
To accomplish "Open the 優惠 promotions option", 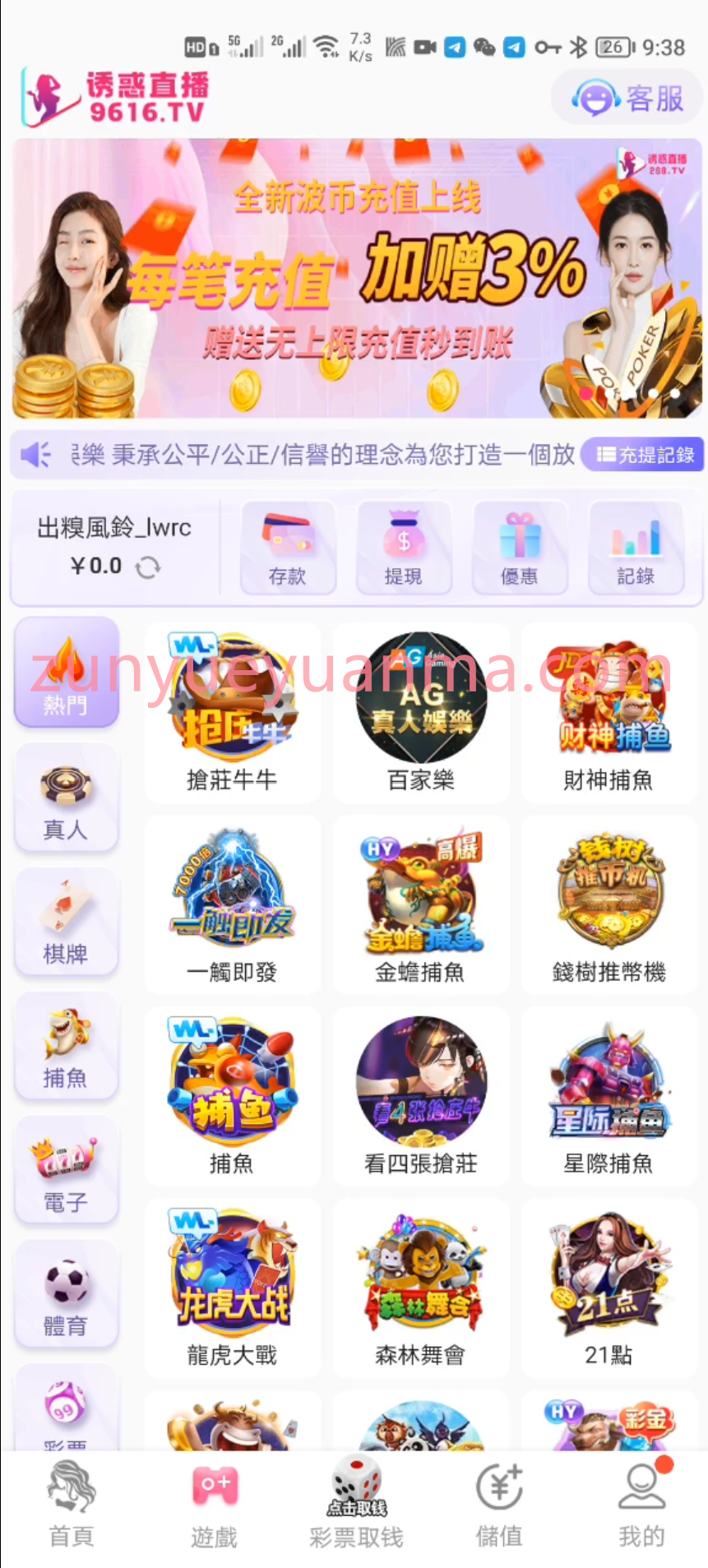I will (x=520, y=548).
